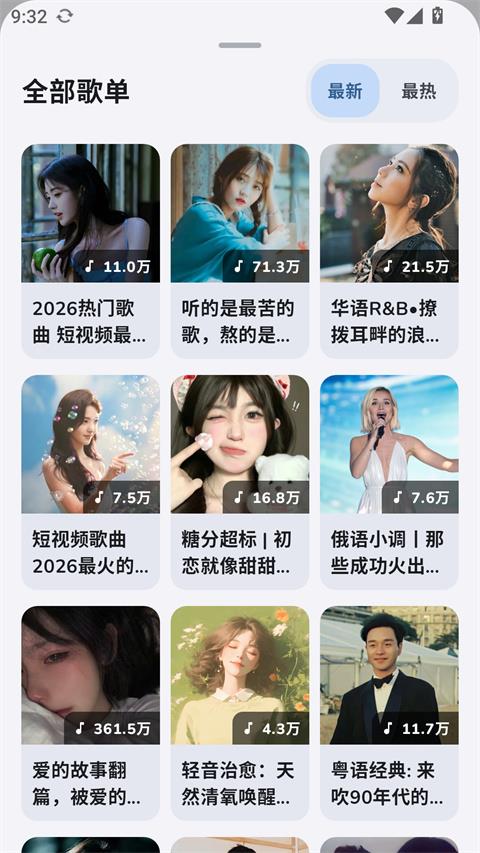Open the 爱的故事翻篇 playlist card
Image resolution: width=480 pixels, height=853 pixels.
(x=90, y=713)
